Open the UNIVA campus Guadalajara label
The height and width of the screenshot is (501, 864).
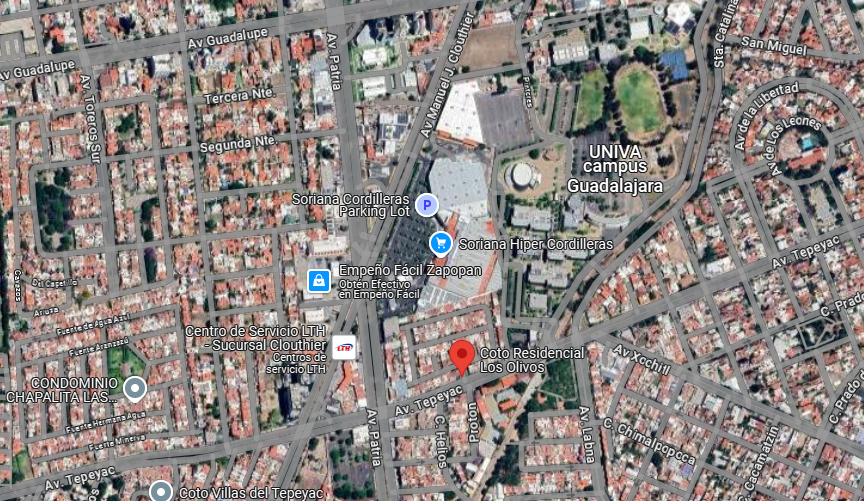[615, 169]
